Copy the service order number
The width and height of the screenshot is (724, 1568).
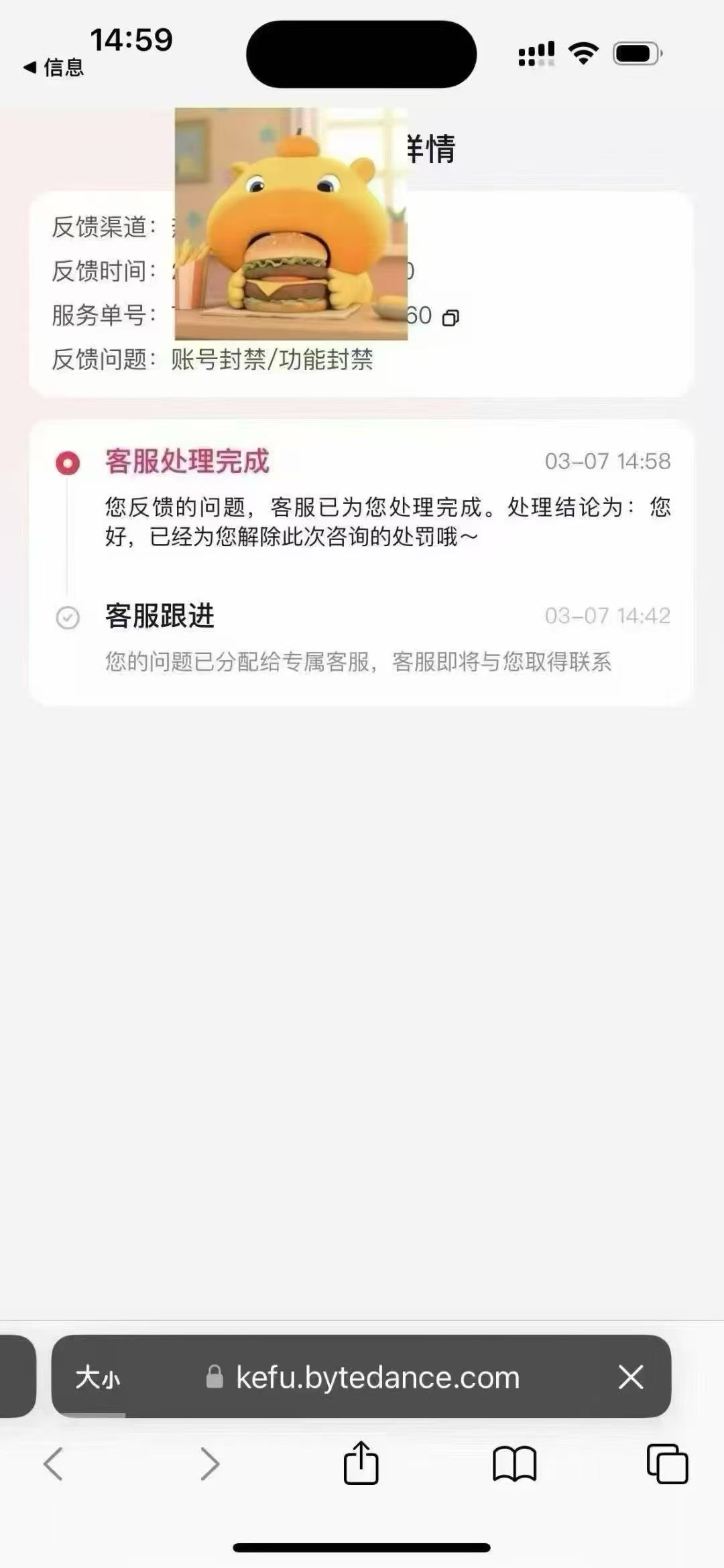pyautogui.click(x=451, y=318)
